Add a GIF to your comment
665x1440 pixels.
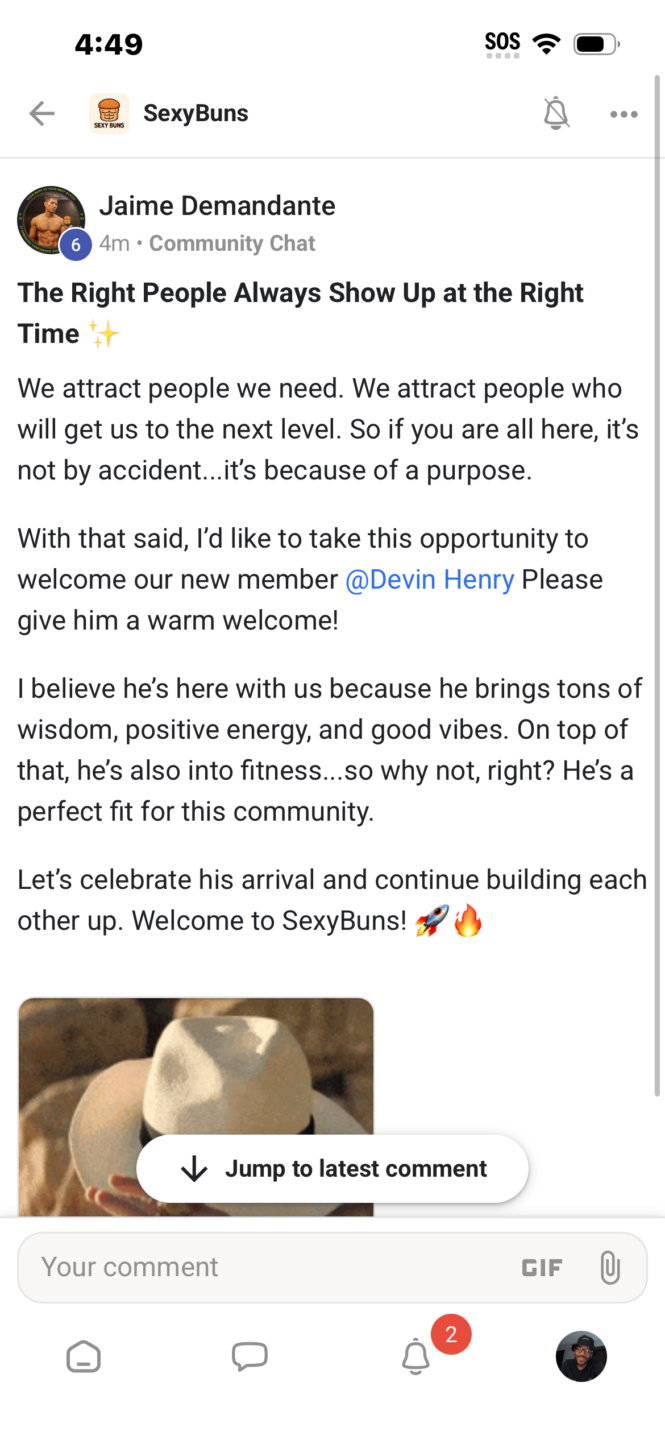pyautogui.click(x=542, y=1267)
